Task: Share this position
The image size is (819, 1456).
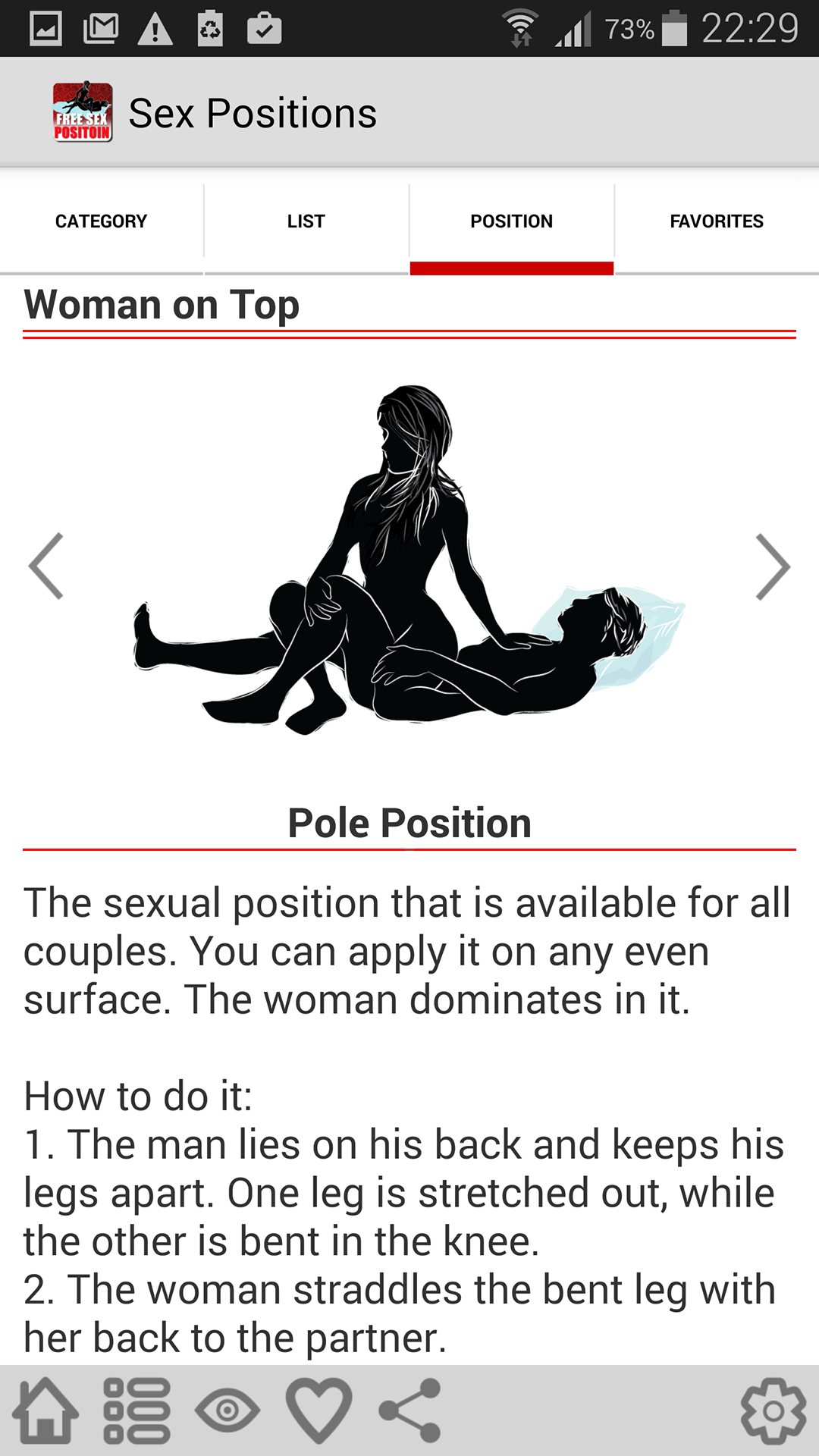Action: [410, 1410]
